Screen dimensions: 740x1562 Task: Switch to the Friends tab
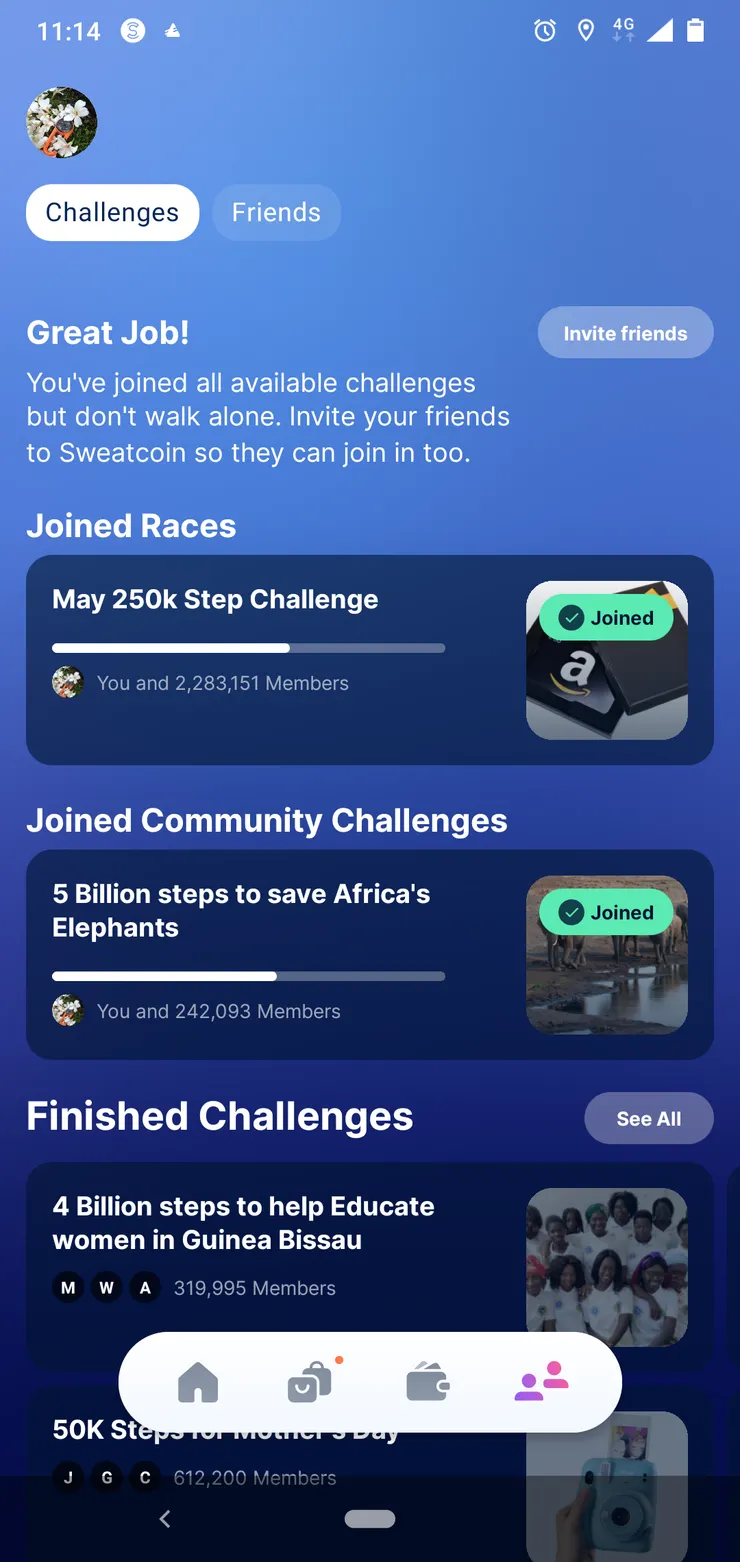point(276,213)
